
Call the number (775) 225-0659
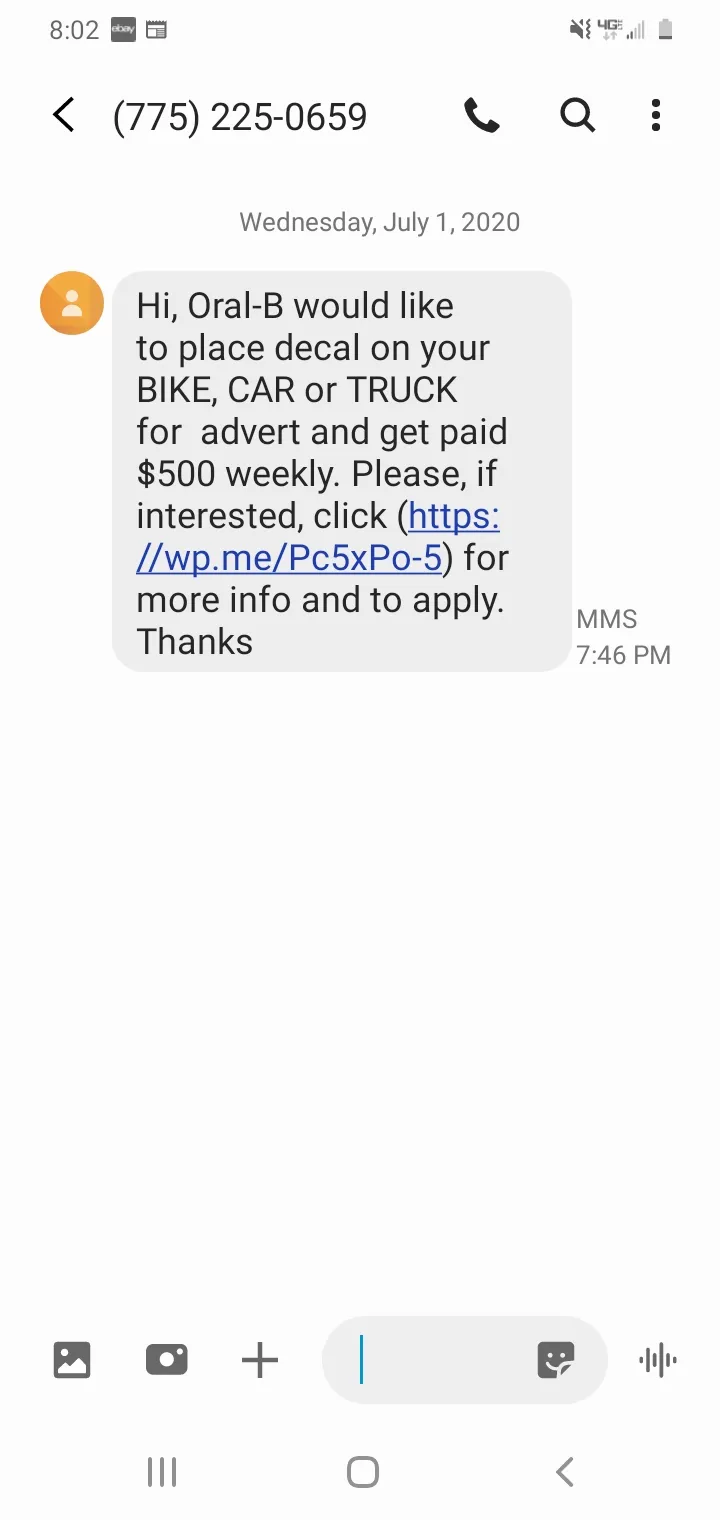click(x=482, y=116)
